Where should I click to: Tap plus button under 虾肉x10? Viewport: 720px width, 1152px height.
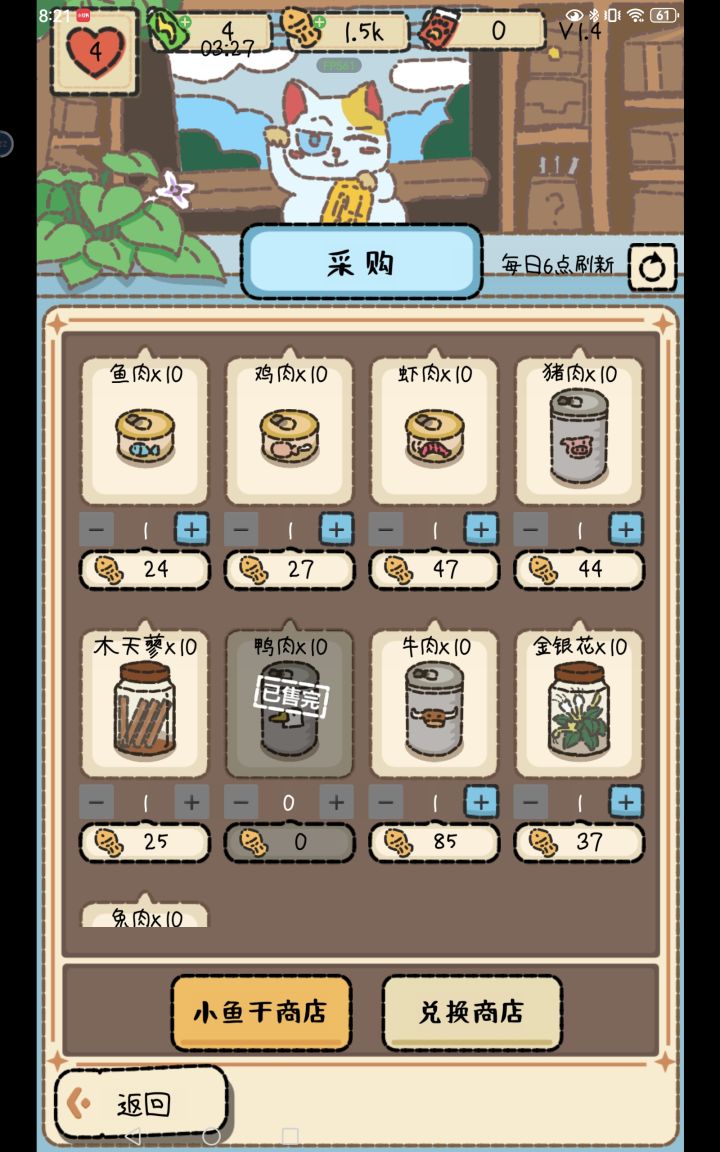[x=480, y=530]
